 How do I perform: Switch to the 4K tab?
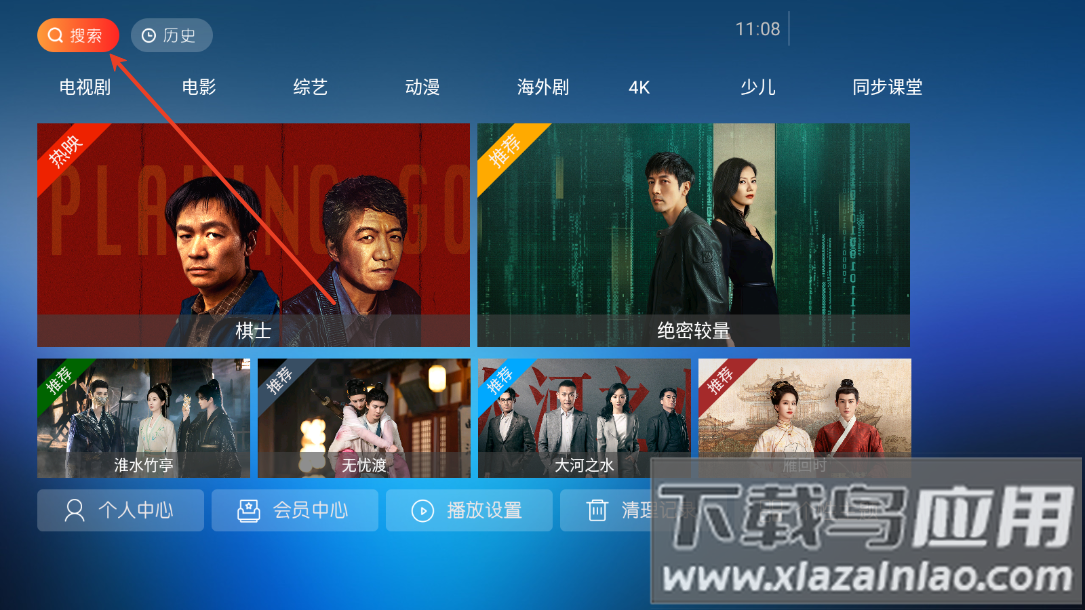coord(639,87)
